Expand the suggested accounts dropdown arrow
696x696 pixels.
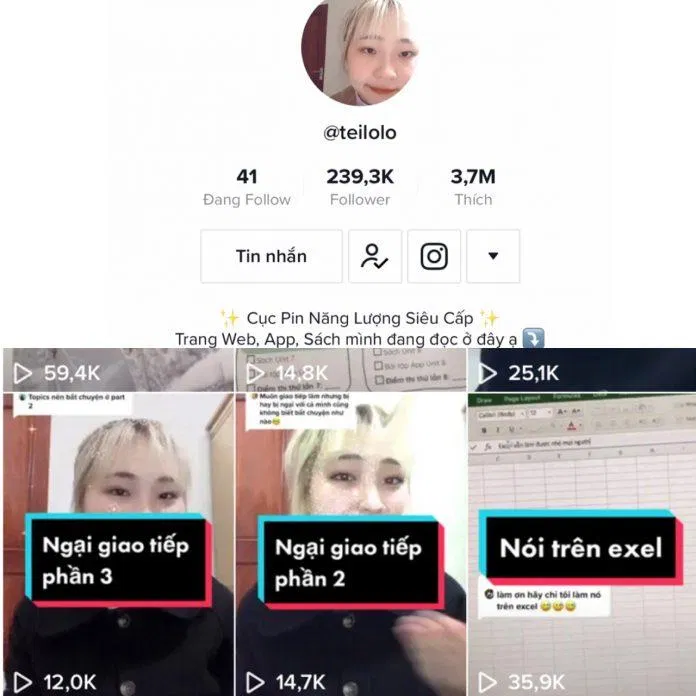tap(493, 256)
